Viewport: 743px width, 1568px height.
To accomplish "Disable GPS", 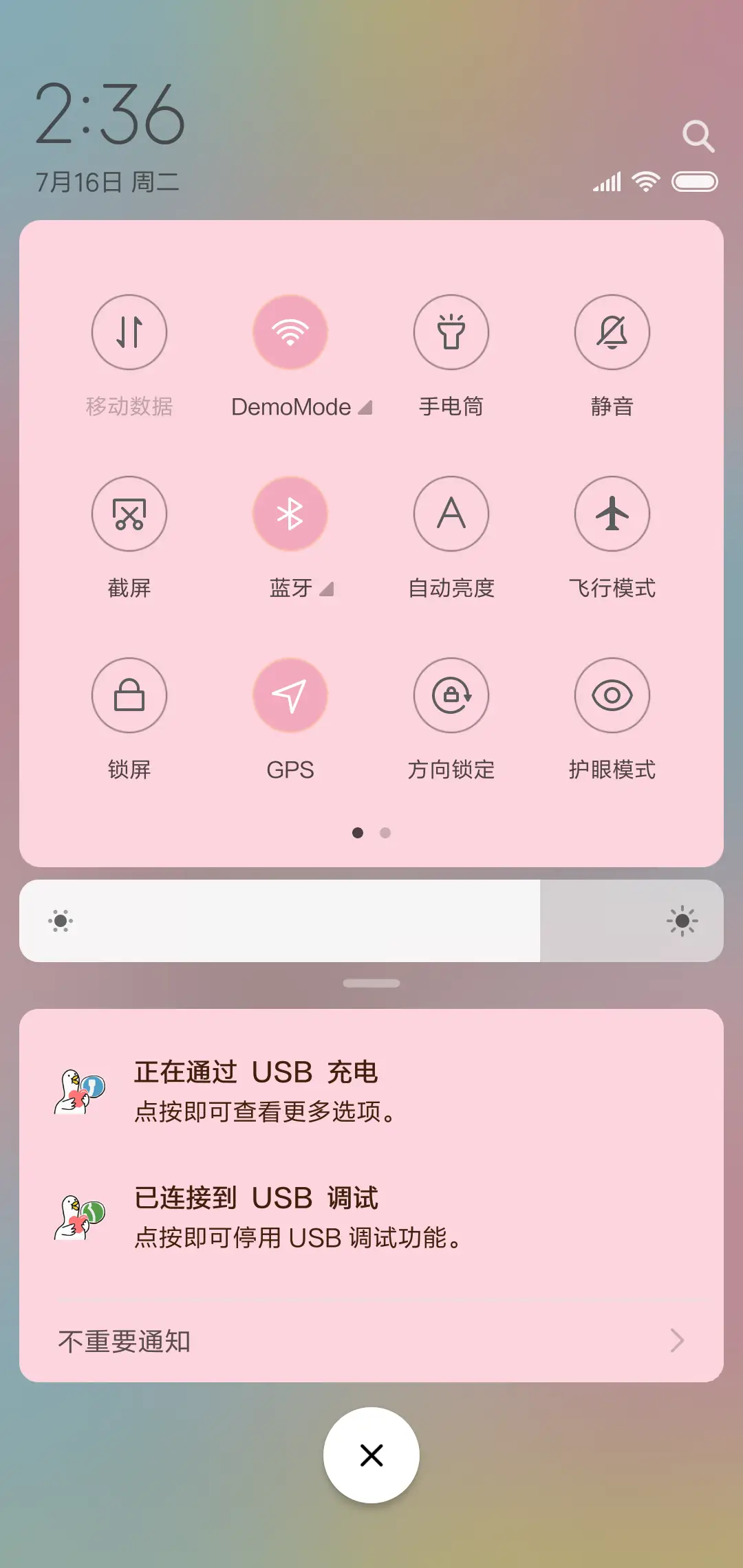I will tap(290, 695).
